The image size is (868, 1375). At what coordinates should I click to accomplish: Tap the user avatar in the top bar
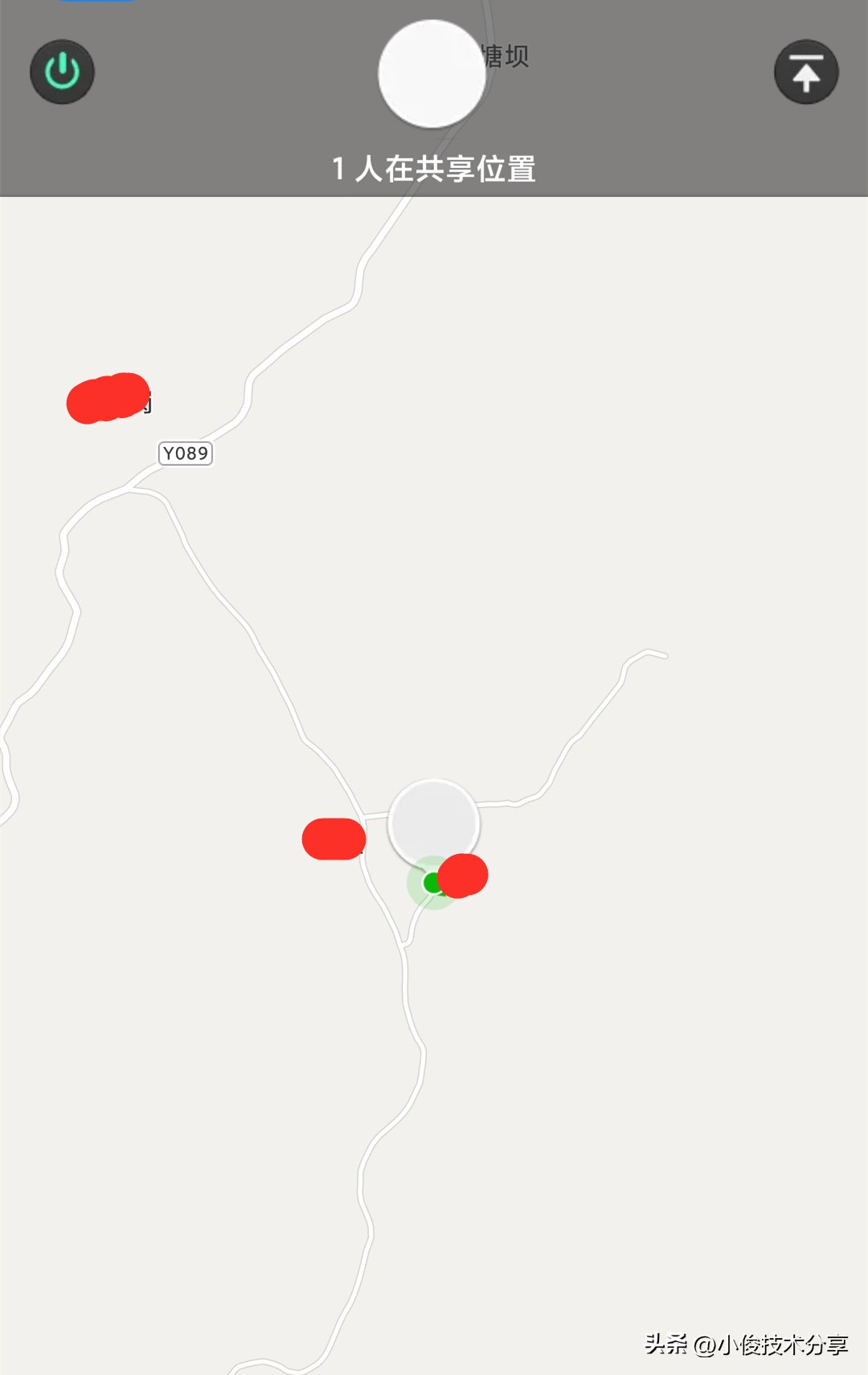coord(432,74)
